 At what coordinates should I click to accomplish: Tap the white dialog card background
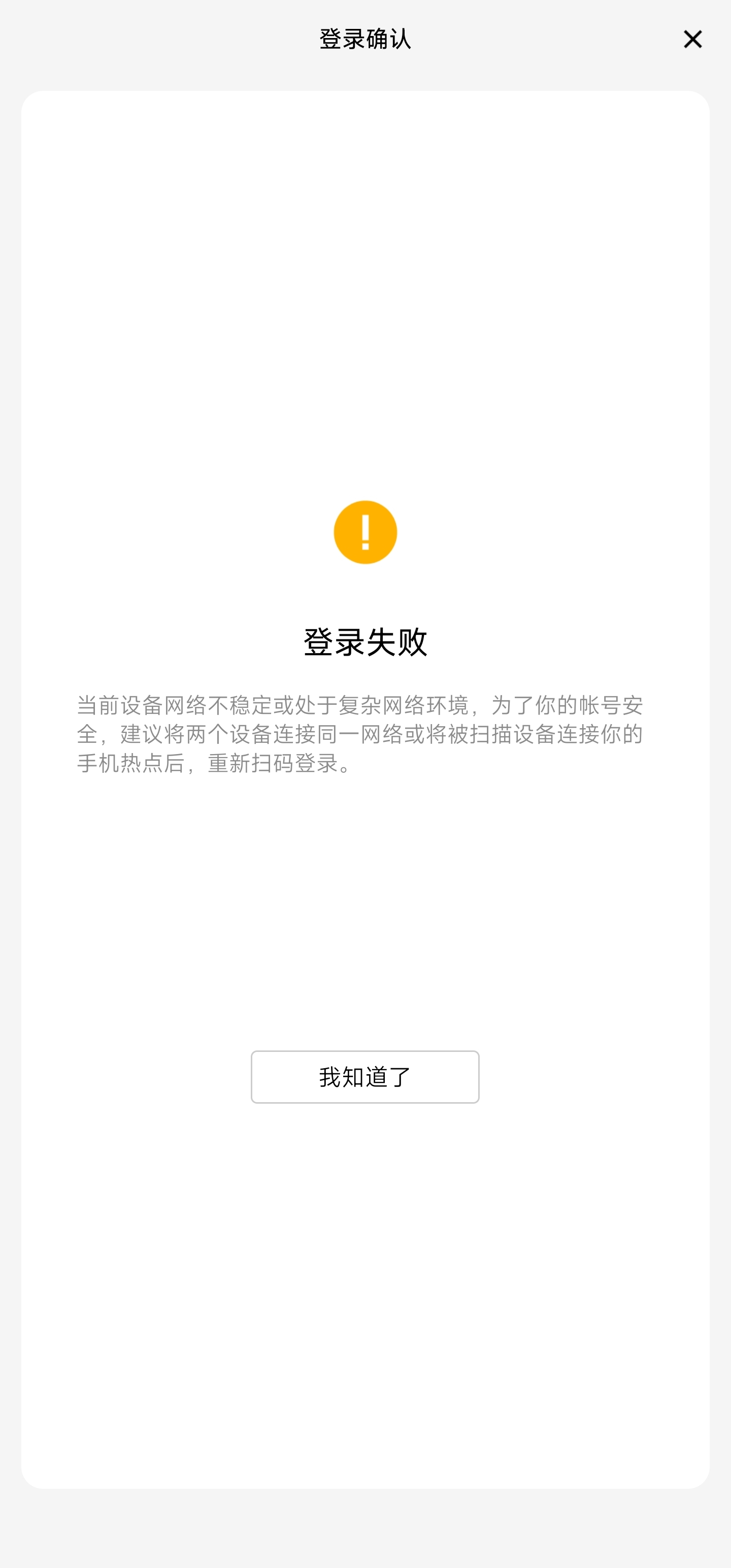[364, 304]
